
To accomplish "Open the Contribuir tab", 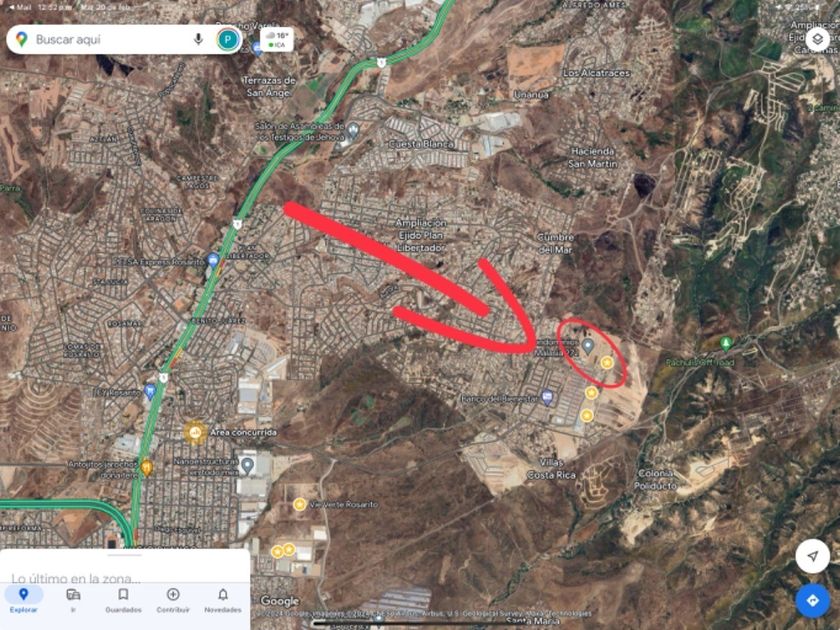I will click(x=173, y=600).
